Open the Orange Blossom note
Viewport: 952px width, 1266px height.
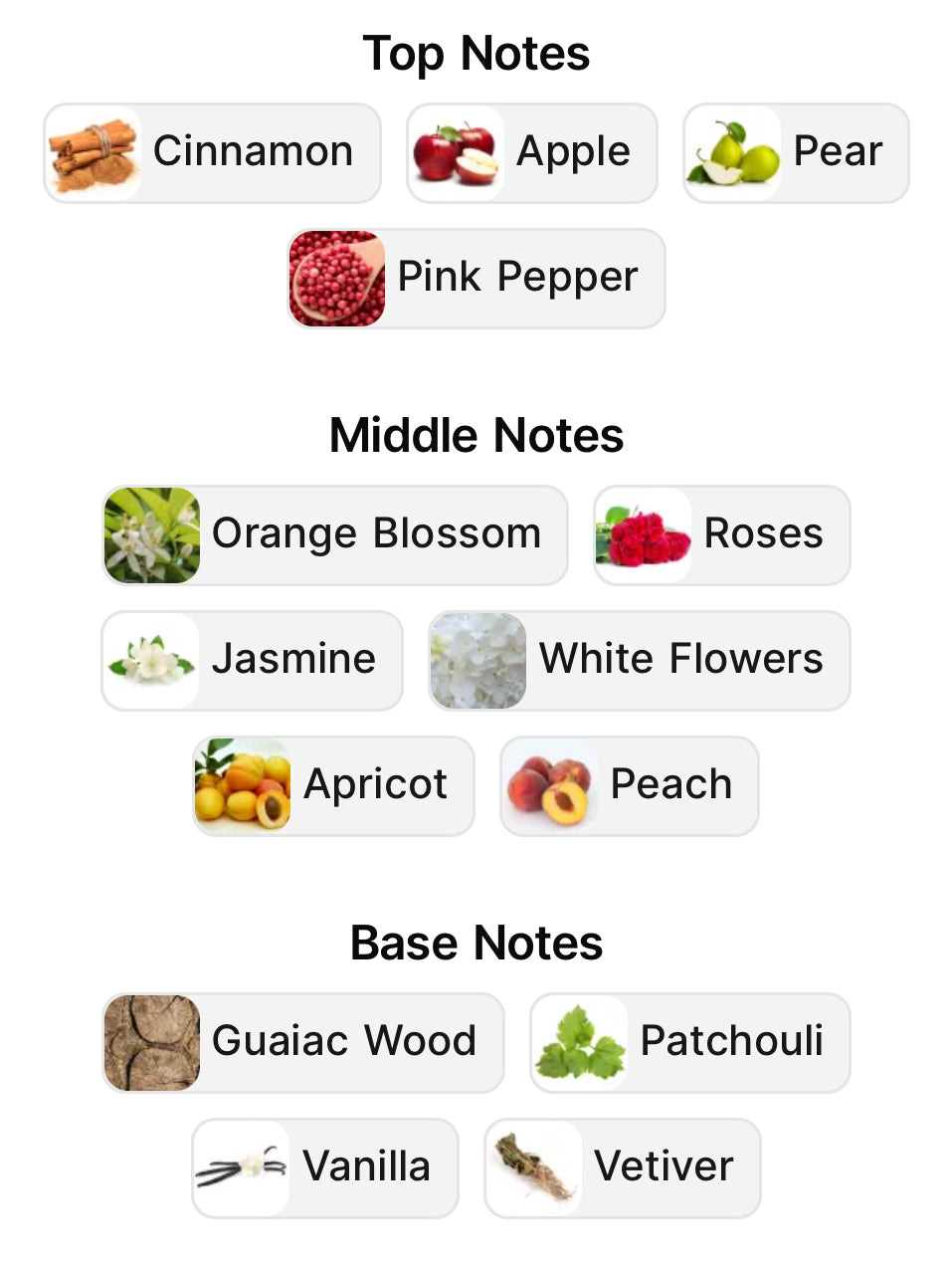coord(334,535)
